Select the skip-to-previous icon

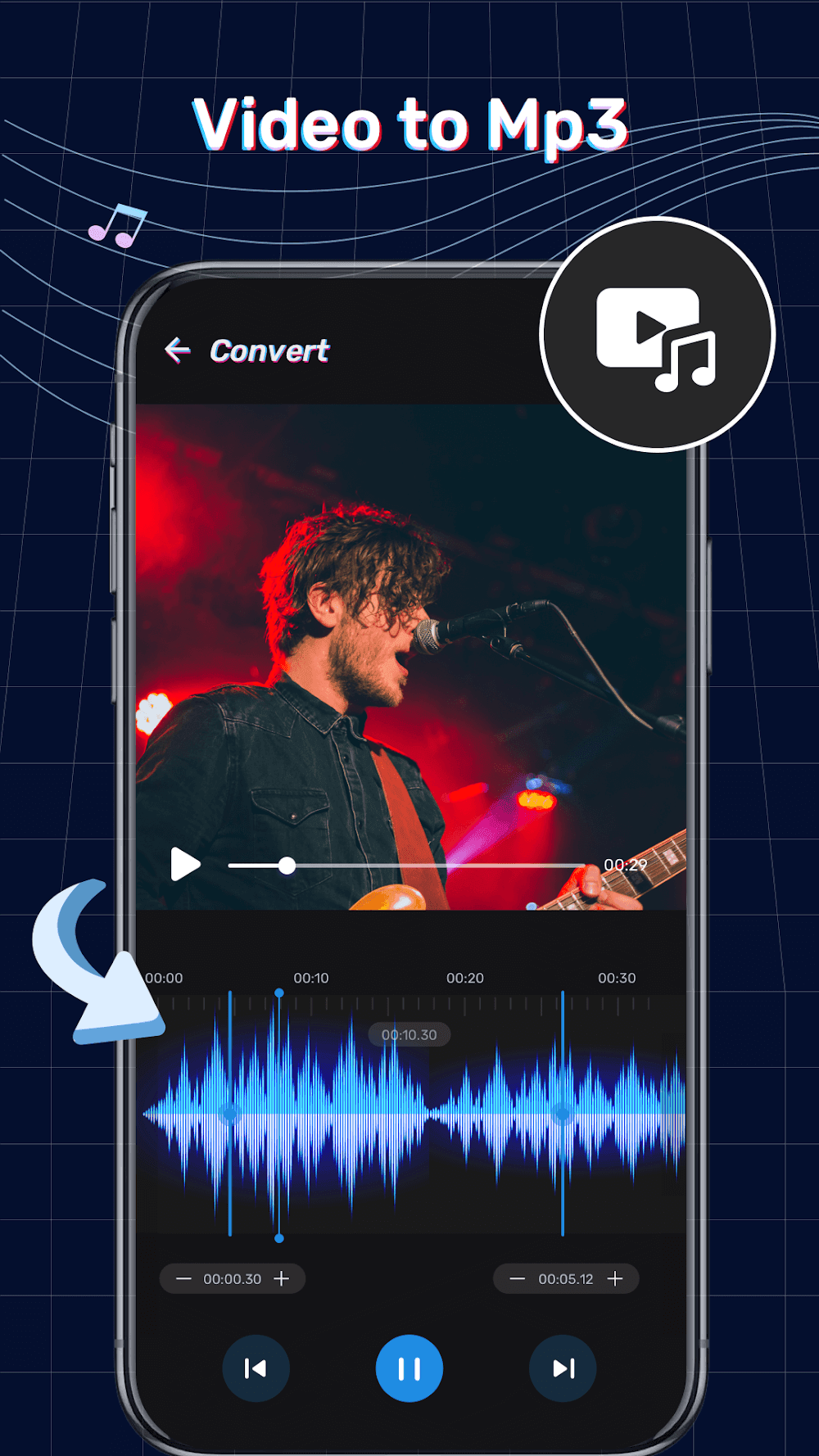tap(256, 1368)
